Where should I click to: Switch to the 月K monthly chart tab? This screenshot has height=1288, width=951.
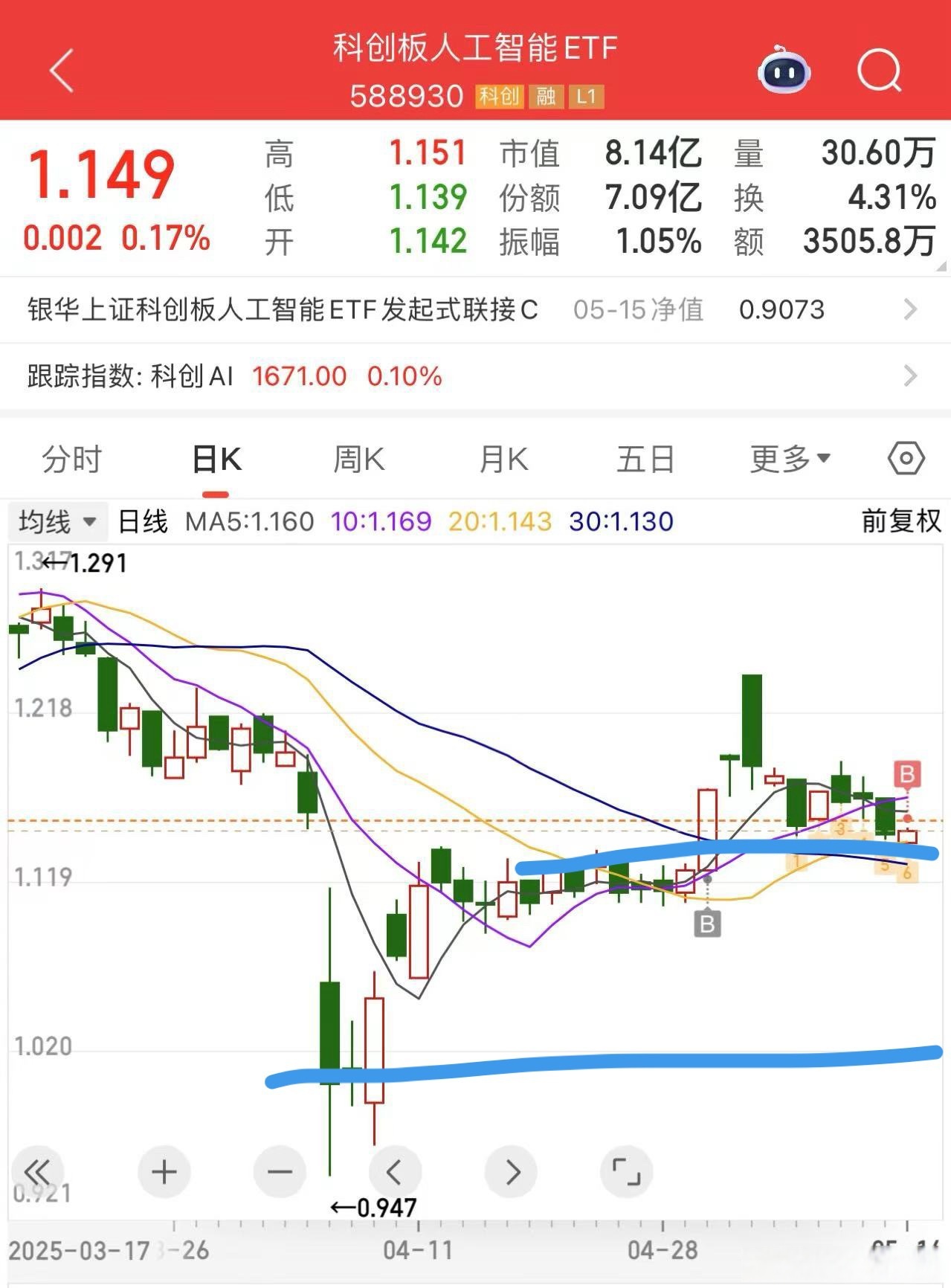(502, 459)
